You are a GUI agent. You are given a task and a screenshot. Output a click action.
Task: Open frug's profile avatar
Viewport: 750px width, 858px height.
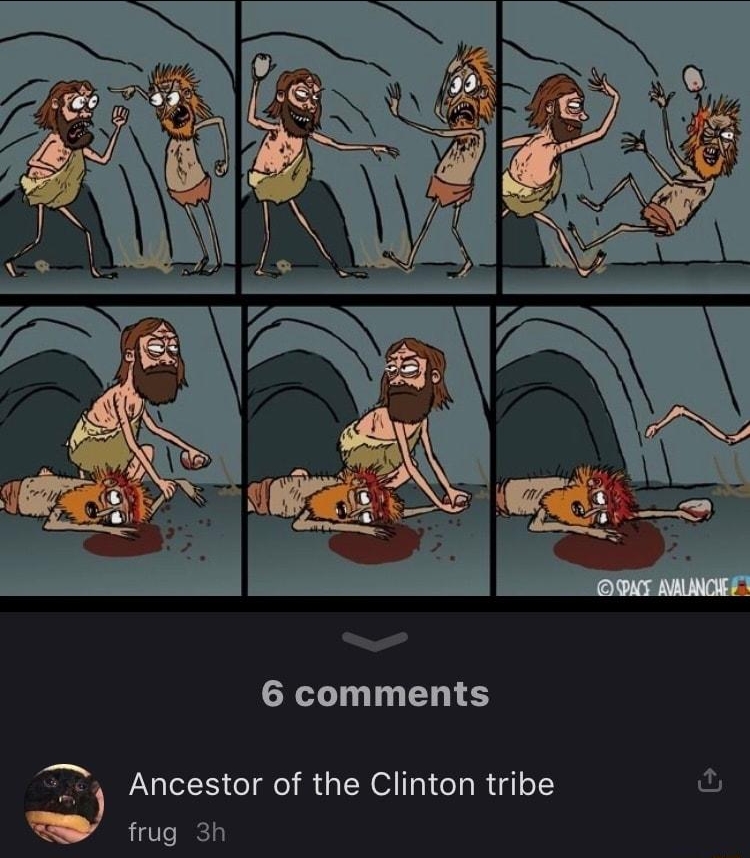(x=64, y=803)
